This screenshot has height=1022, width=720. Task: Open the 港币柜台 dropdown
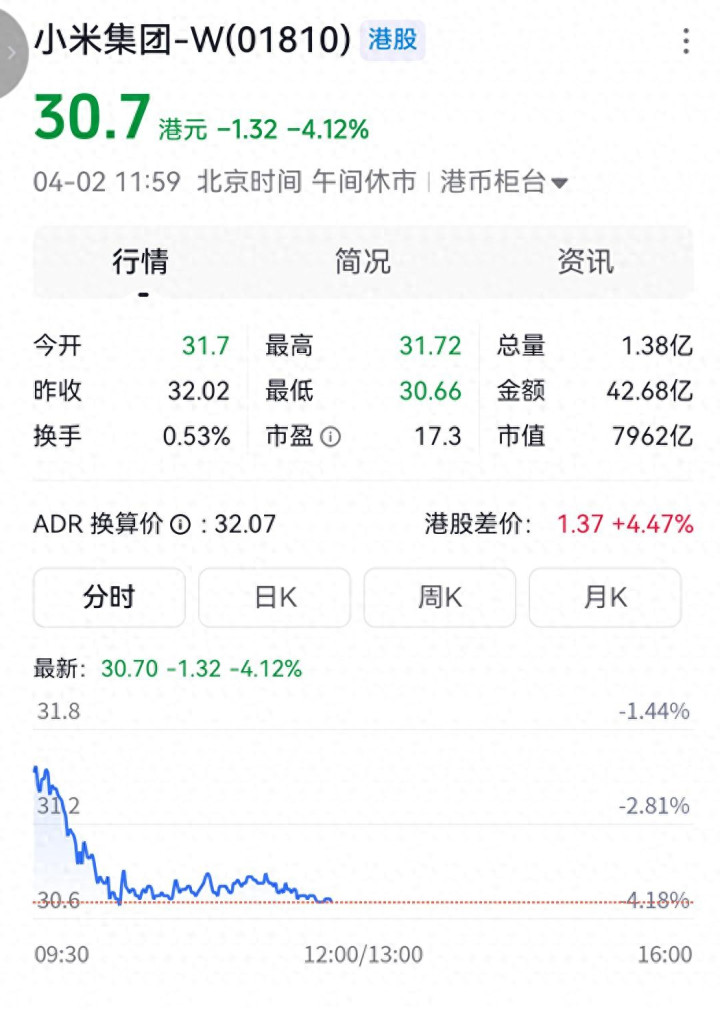[x=504, y=182]
